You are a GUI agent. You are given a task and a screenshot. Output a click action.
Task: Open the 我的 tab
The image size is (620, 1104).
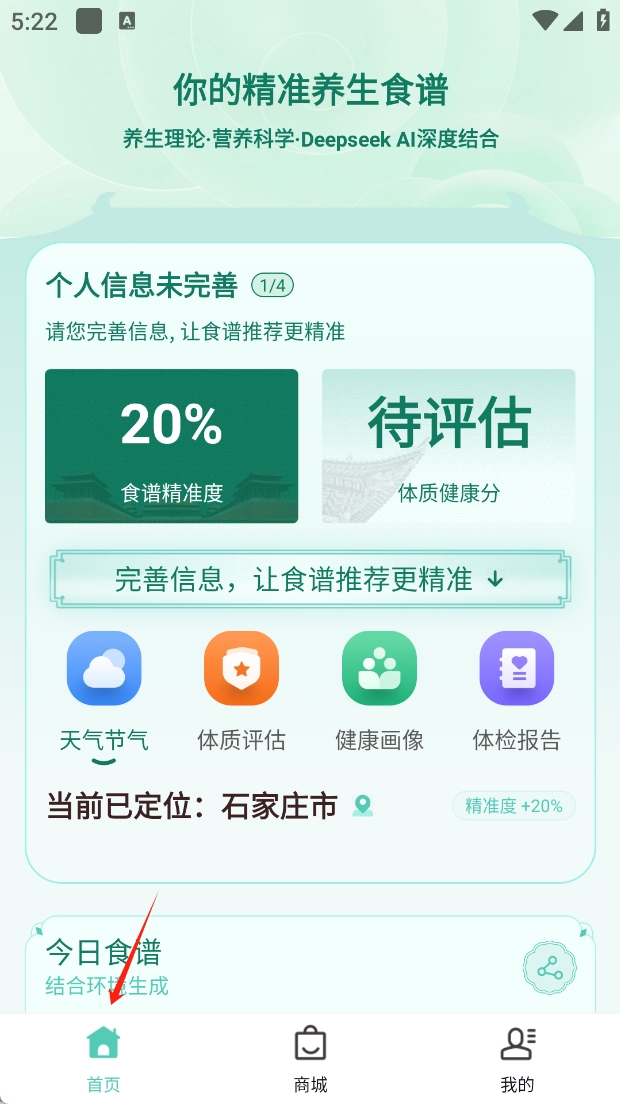point(517,1059)
